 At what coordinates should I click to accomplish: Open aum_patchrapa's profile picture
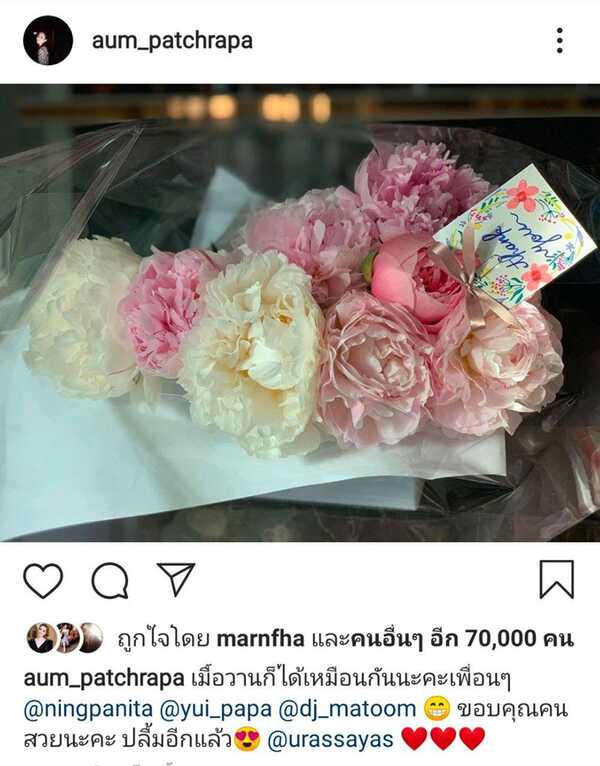tap(48, 41)
